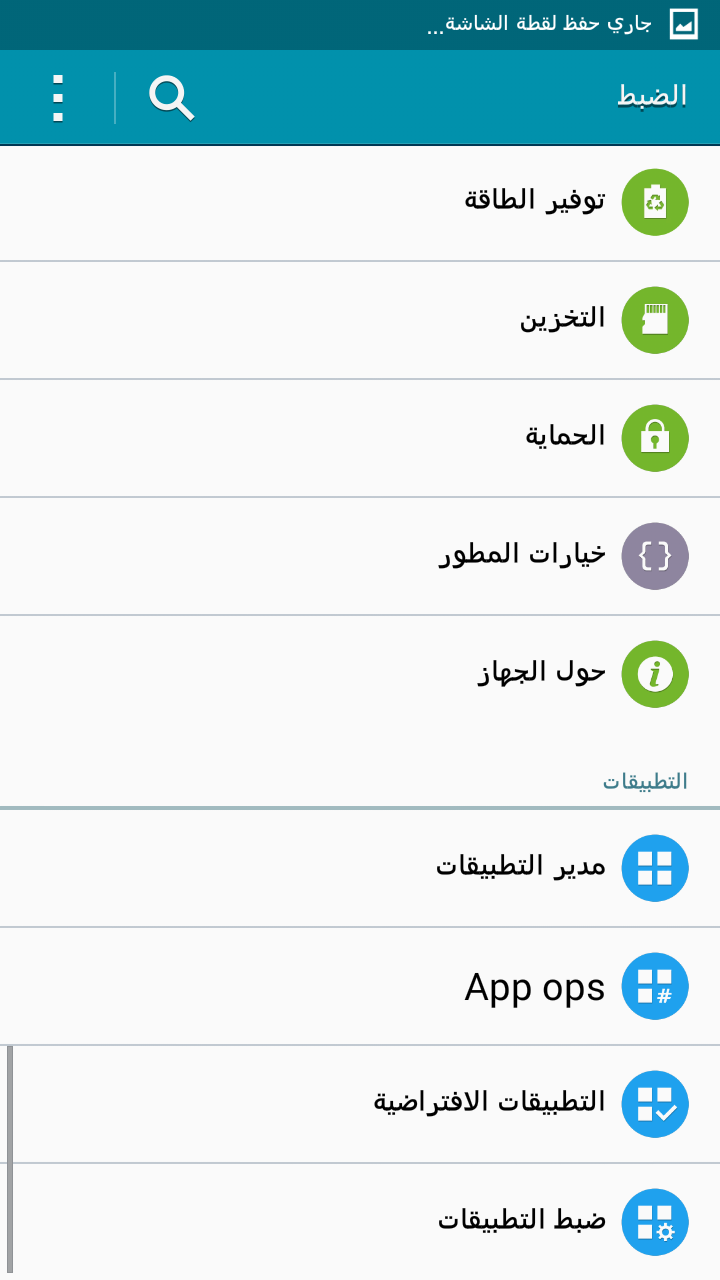The height and width of the screenshot is (1280, 720).
Task: Open ضبط التطبيقات application settings
Action: pos(360,1222)
